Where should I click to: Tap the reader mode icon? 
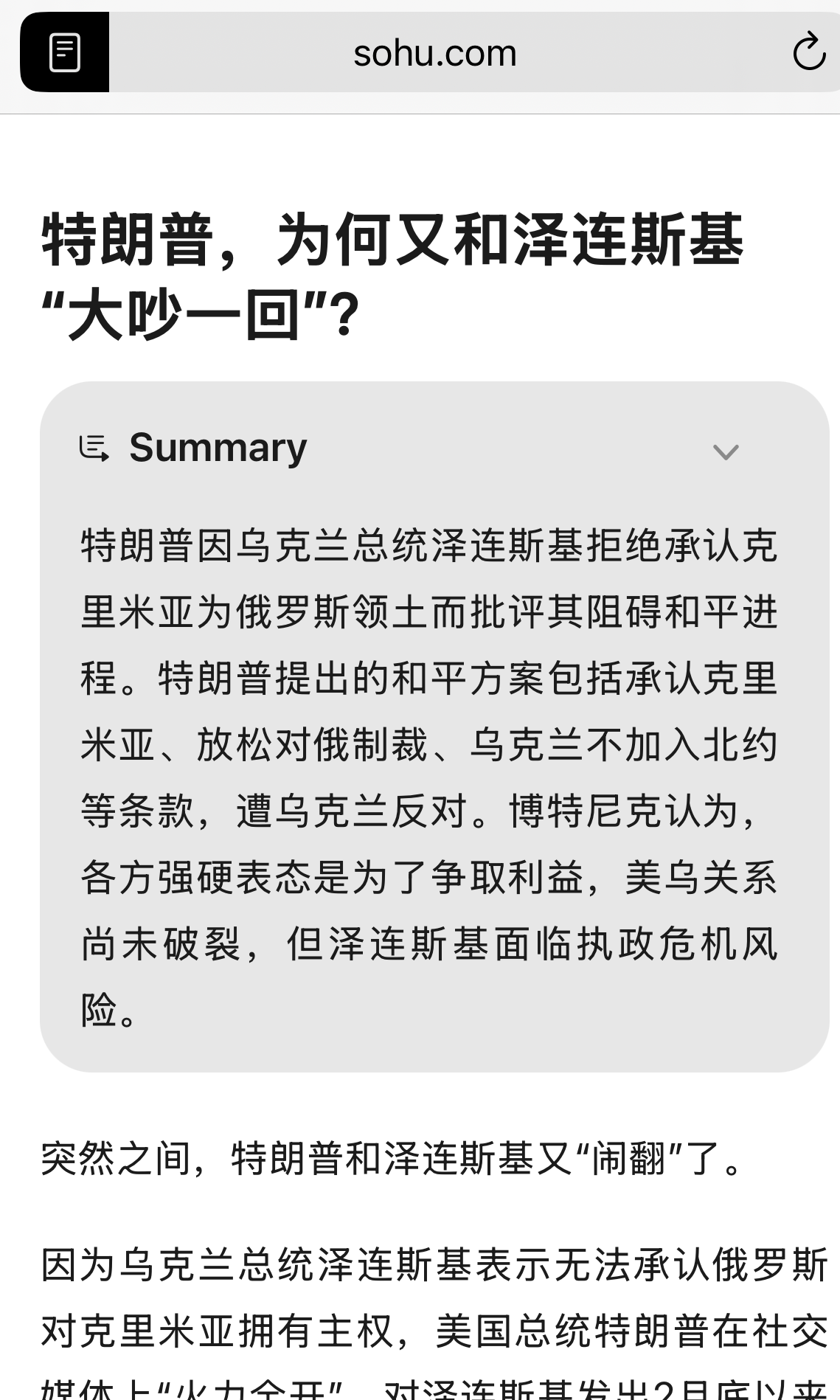[65, 52]
